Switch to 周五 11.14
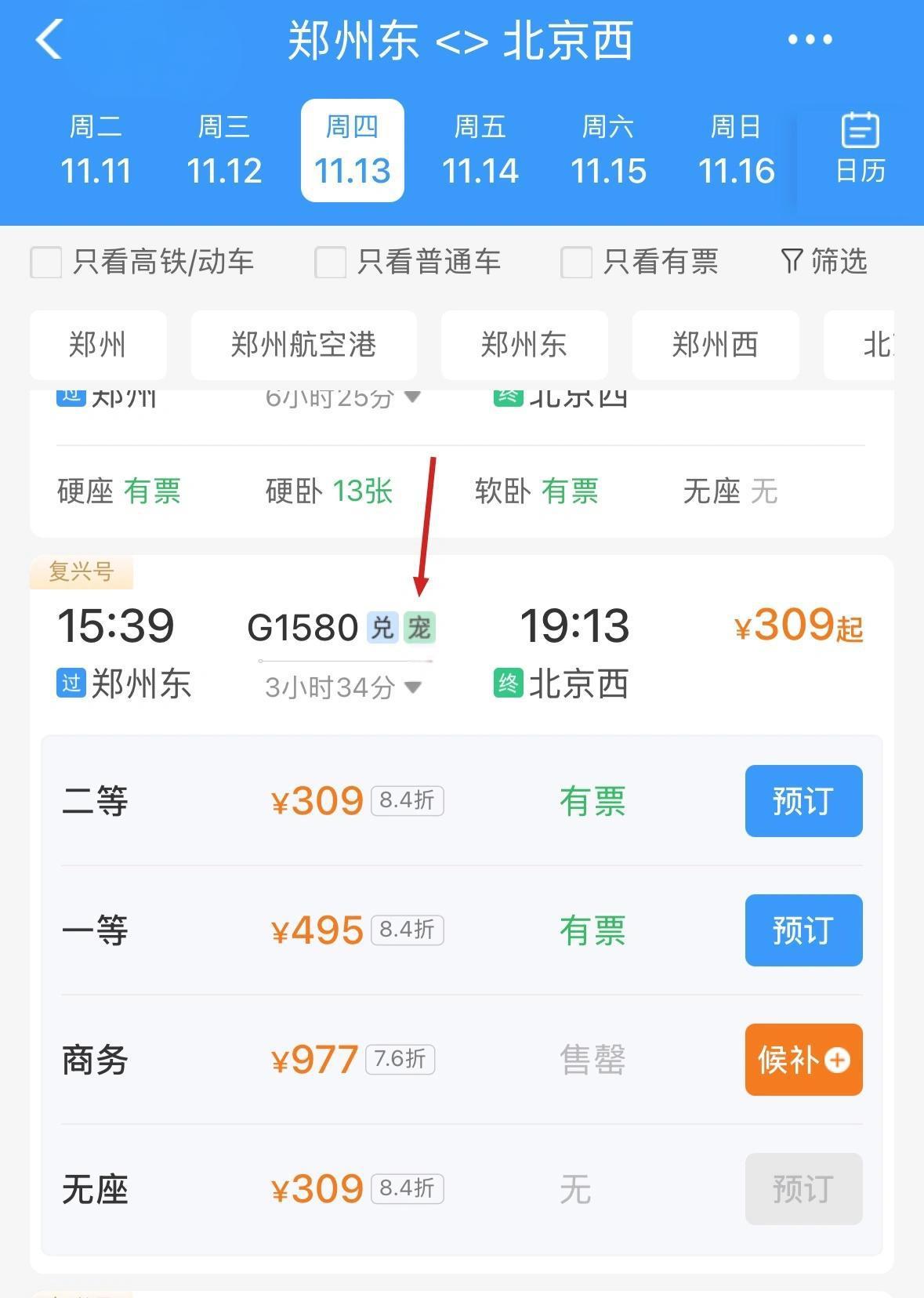 [x=480, y=150]
